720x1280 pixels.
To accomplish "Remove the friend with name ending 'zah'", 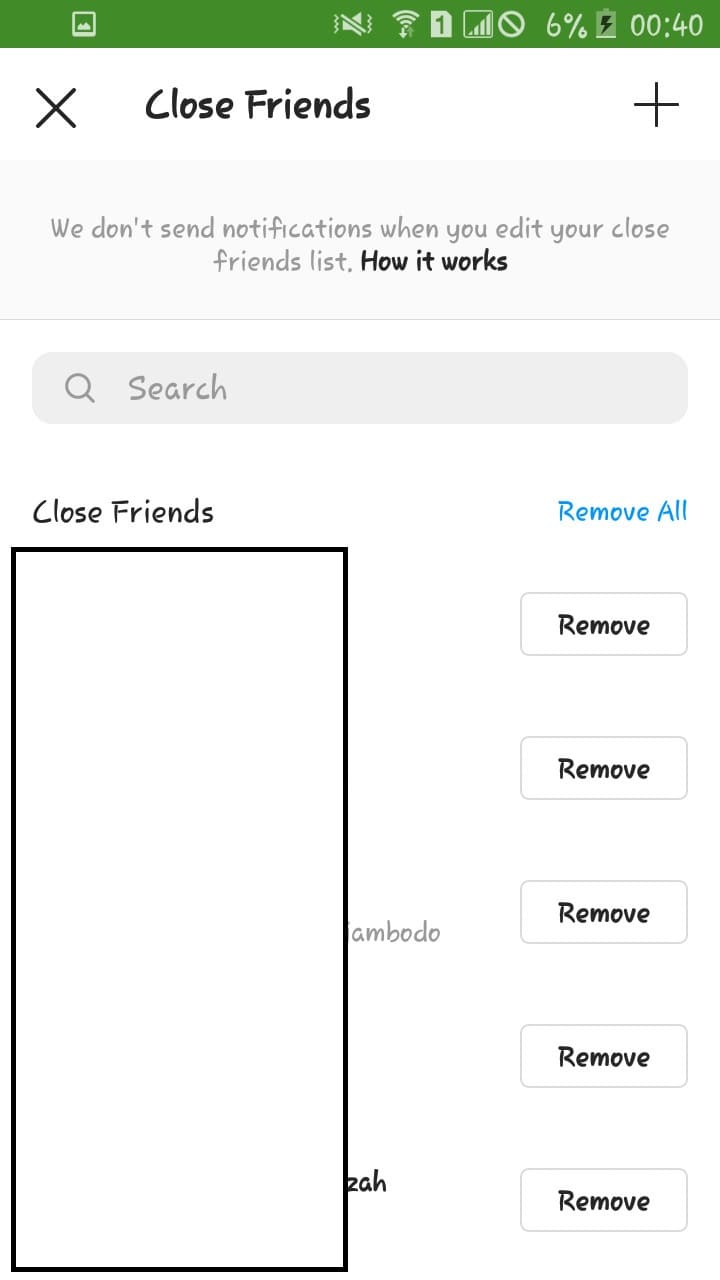I will (603, 1200).
